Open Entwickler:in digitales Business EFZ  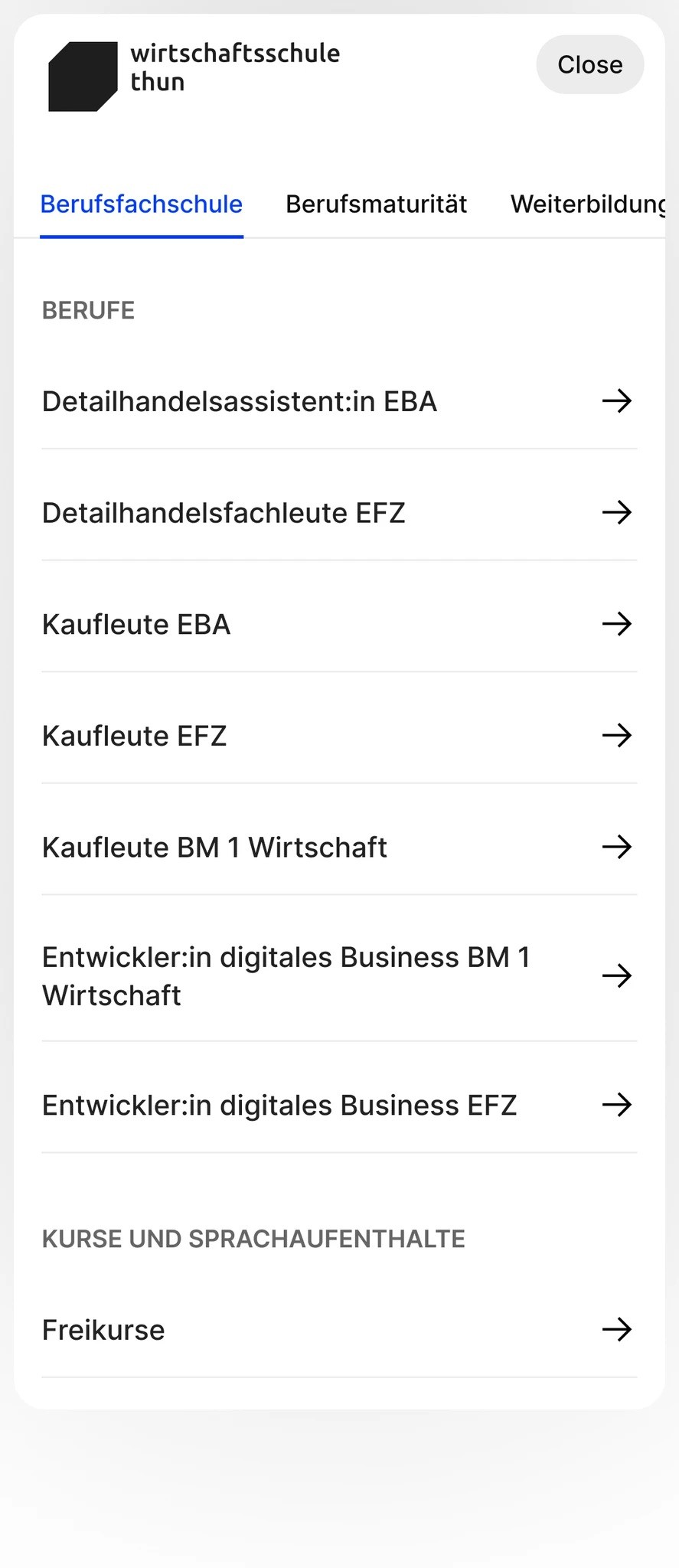tap(339, 1105)
